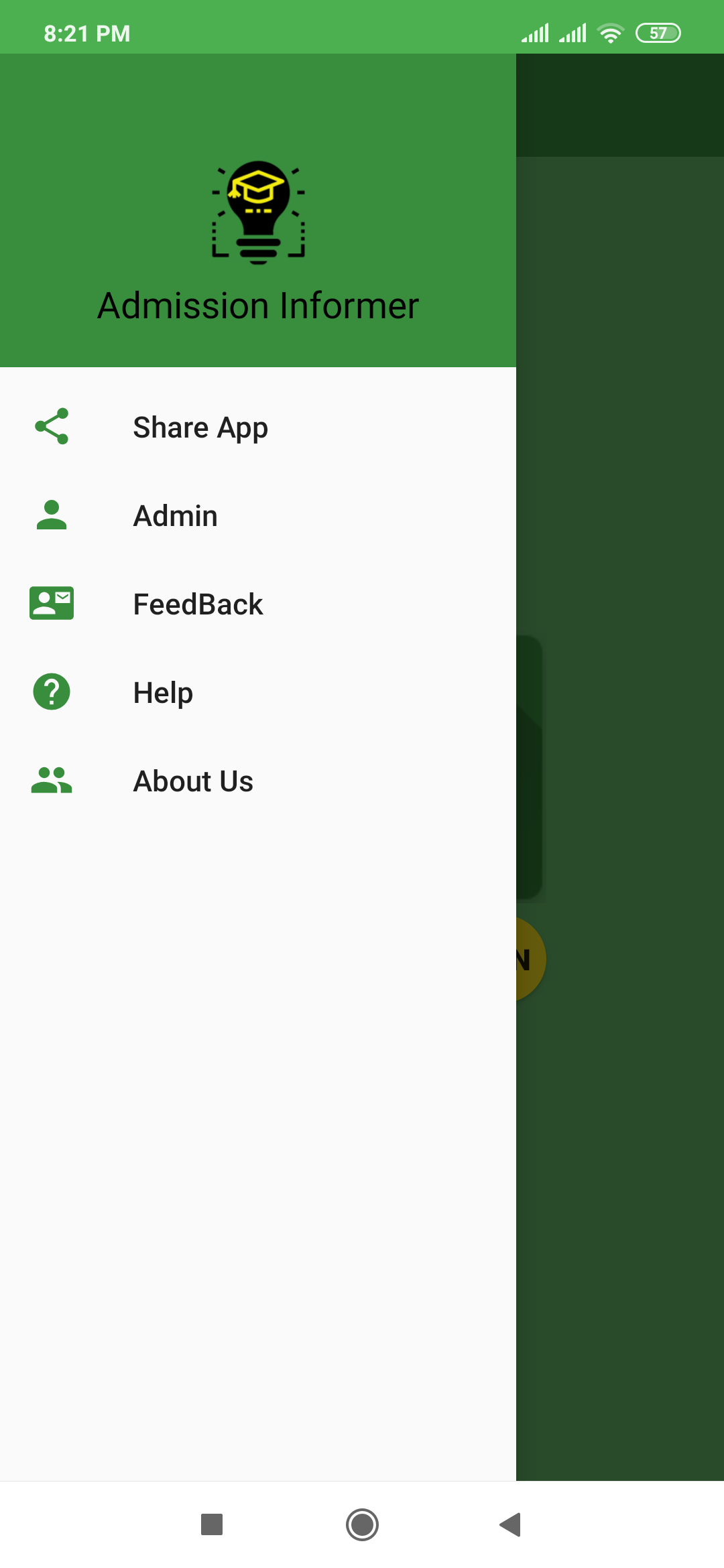The image size is (724, 1568).
Task: Open the recent apps overview
Action: tap(212, 1524)
